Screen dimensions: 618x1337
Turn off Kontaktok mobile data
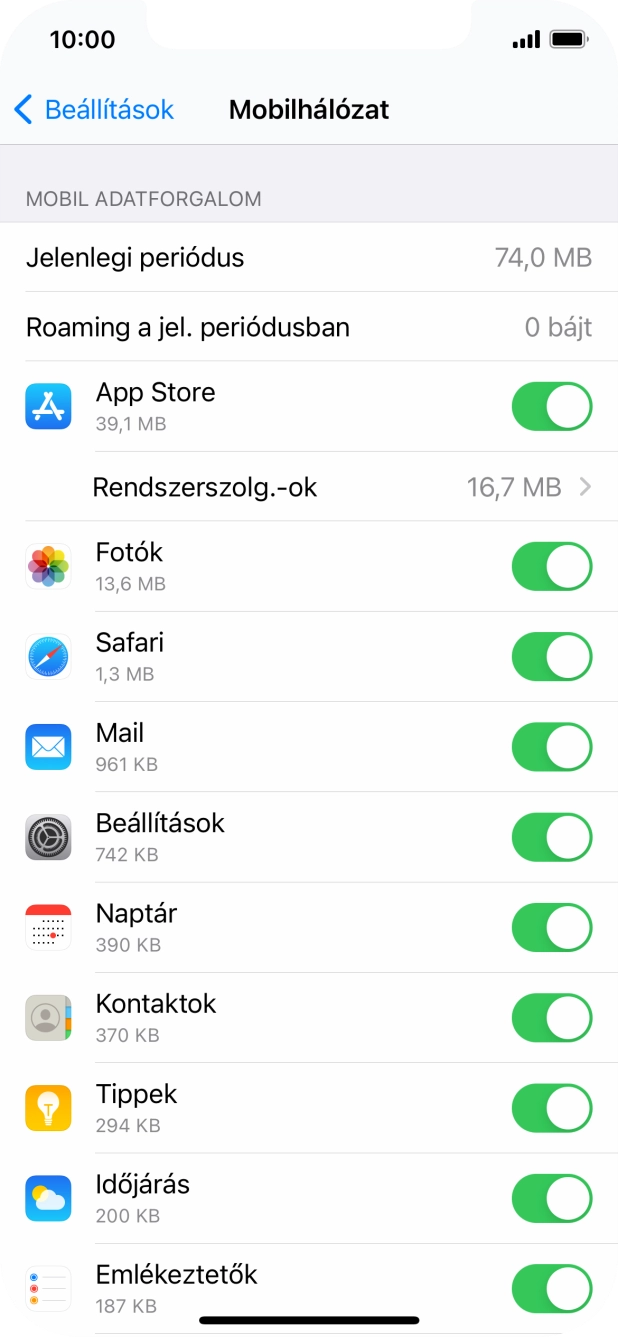coord(551,1018)
